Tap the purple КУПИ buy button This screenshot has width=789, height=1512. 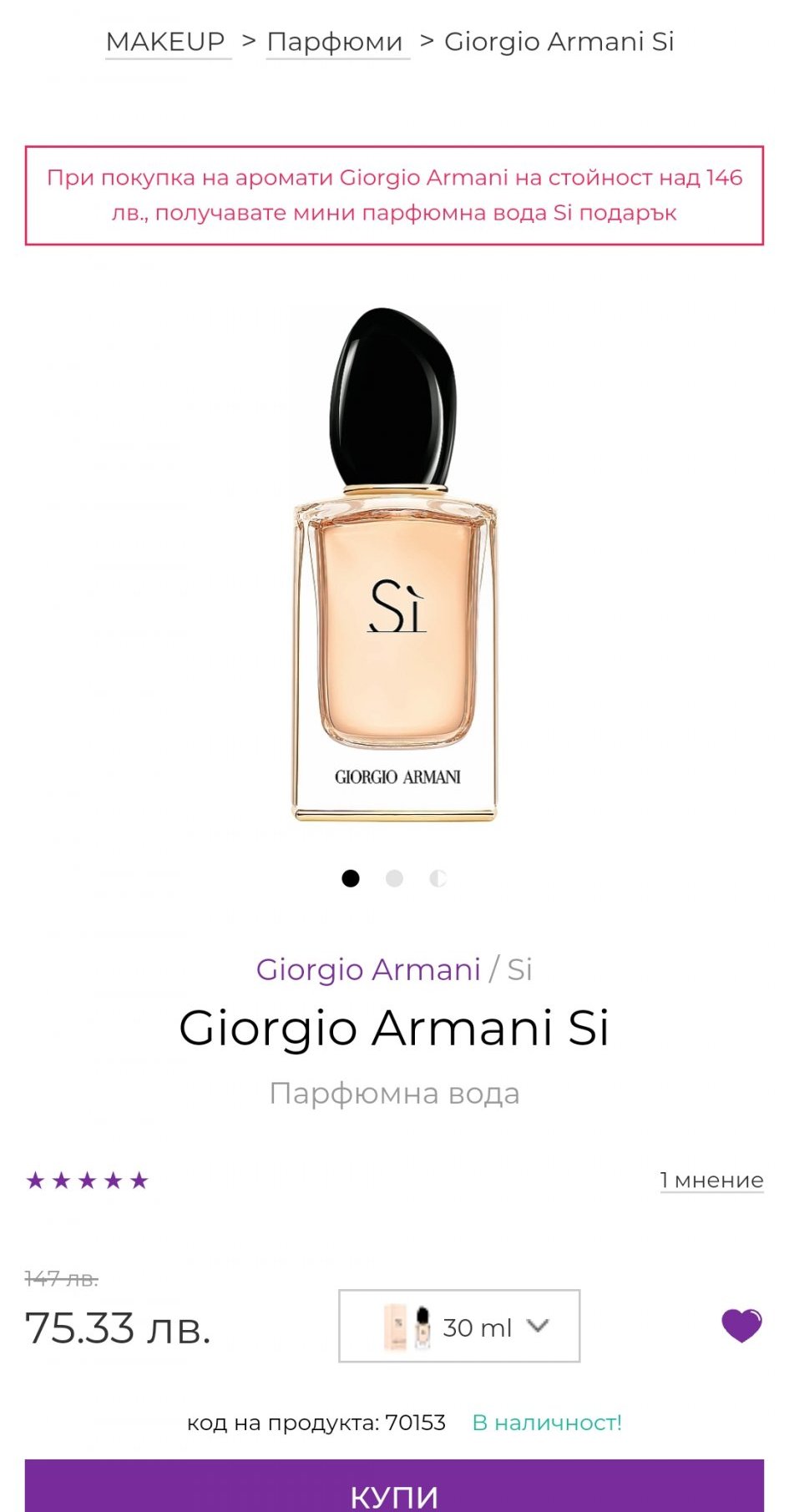pyautogui.click(x=394, y=1490)
